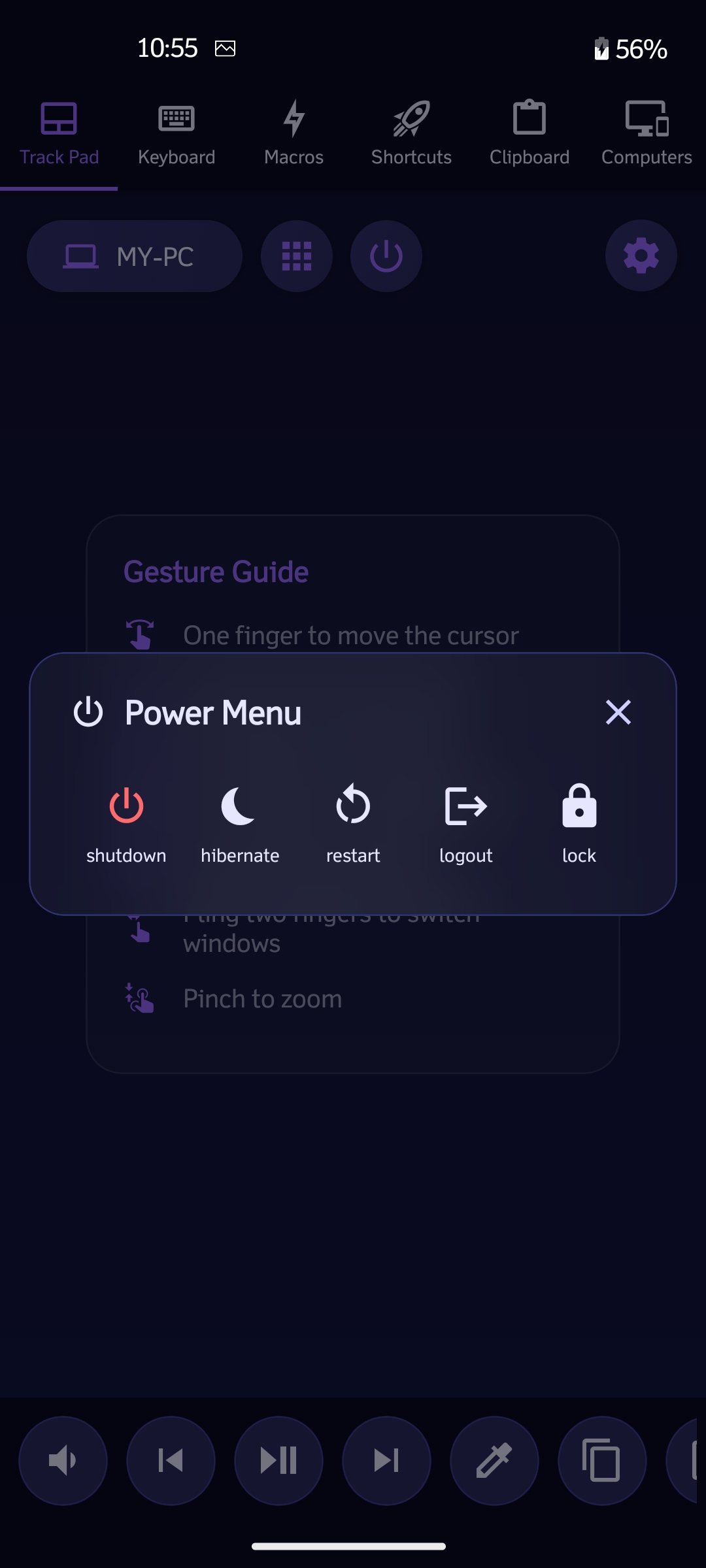
Task: Open the power options icon near MY-PC
Action: click(386, 256)
